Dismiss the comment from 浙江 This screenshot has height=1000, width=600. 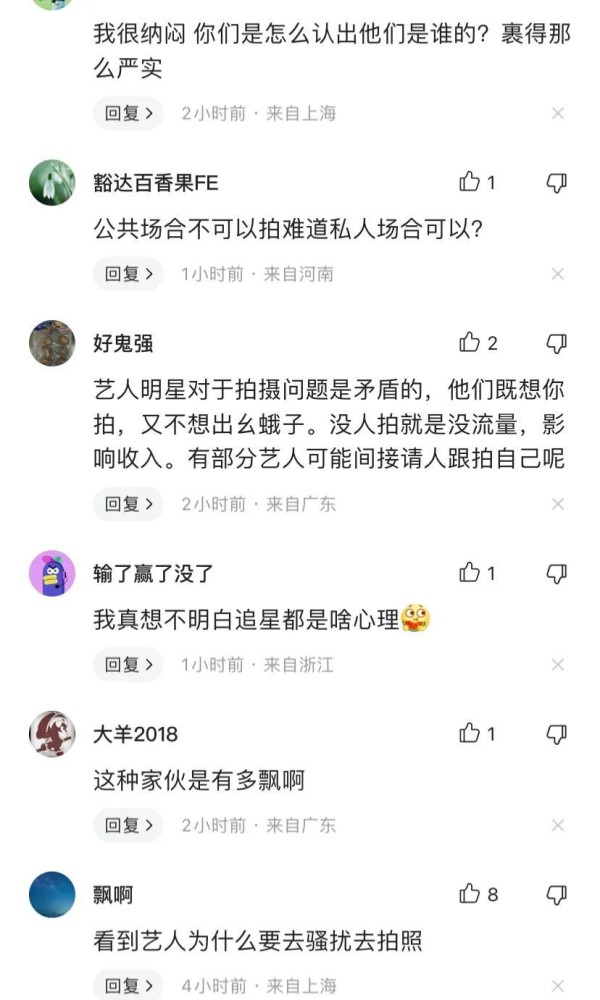coord(558,665)
